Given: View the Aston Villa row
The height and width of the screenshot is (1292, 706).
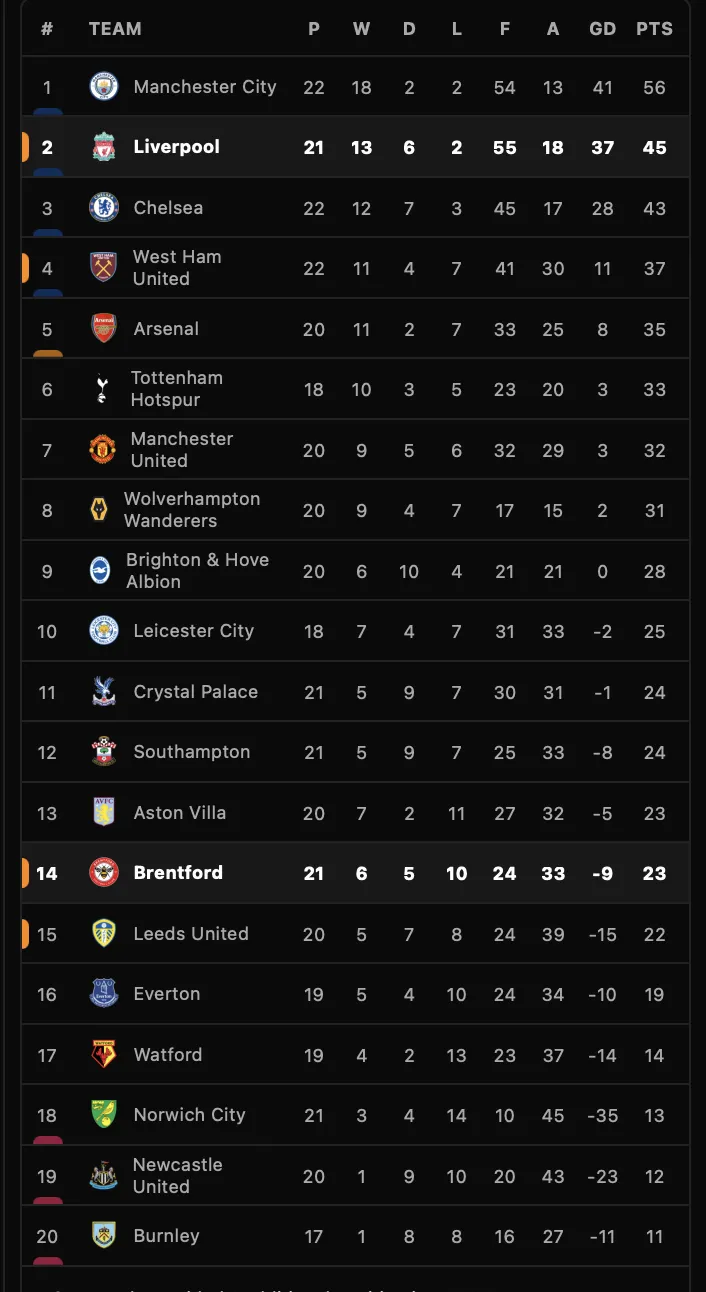Looking at the screenshot, I should click(x=179, y=813).
